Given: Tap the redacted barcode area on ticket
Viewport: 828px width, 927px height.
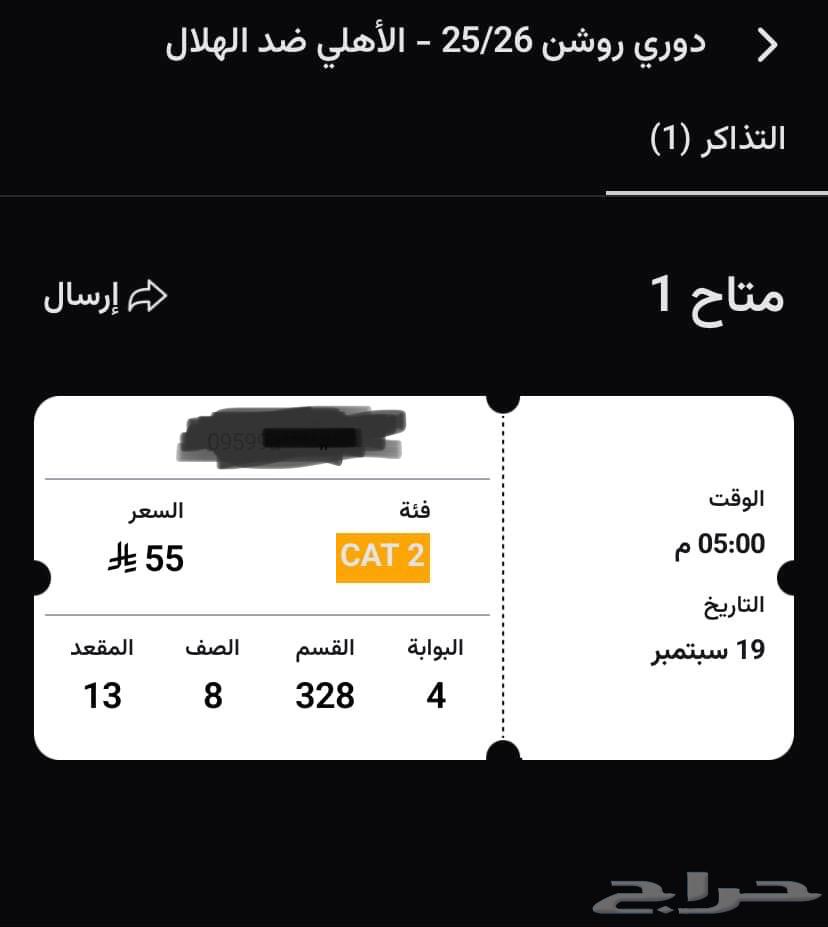Looking at the screenshot, I should coord(295,436).
